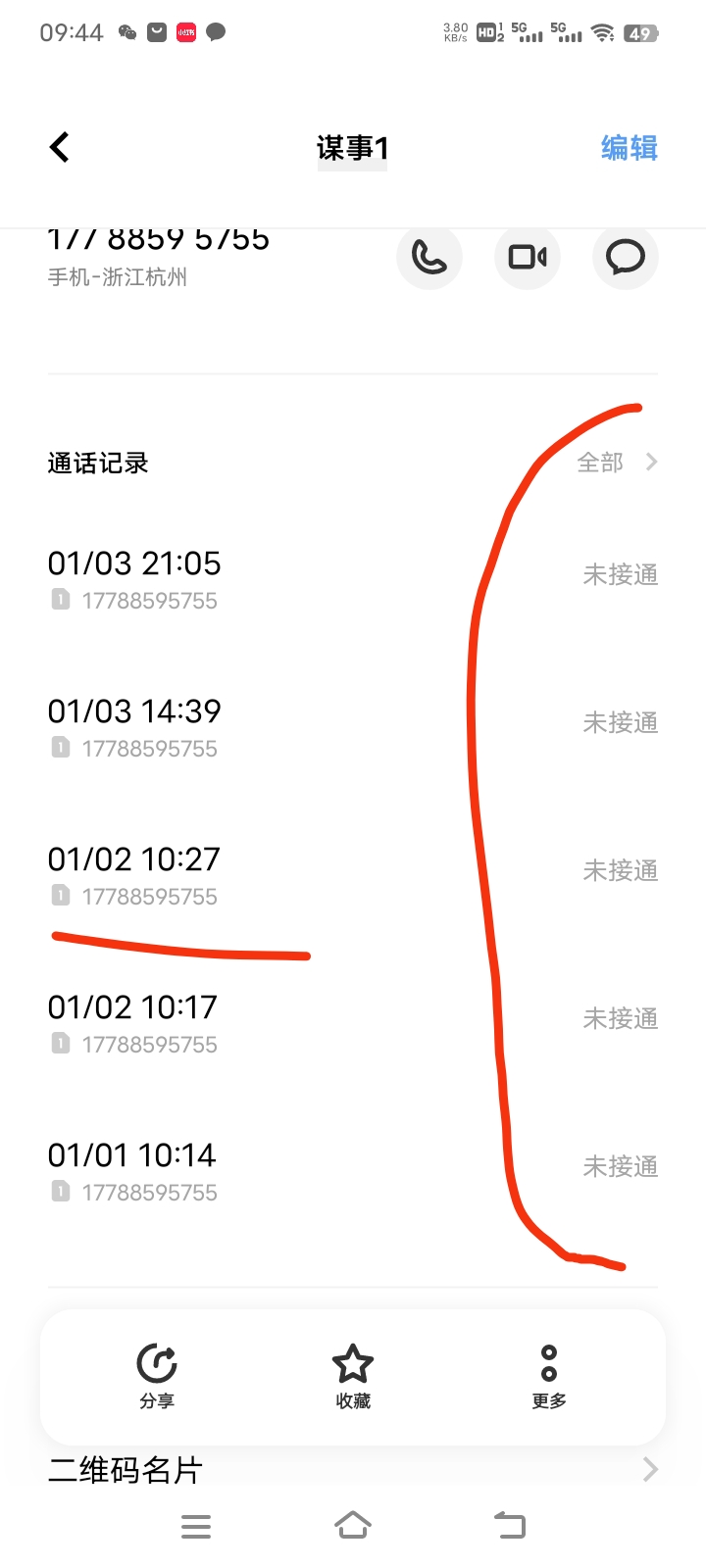
Task: Share this contact via 分享
Action: click(x=157, y=1376)
